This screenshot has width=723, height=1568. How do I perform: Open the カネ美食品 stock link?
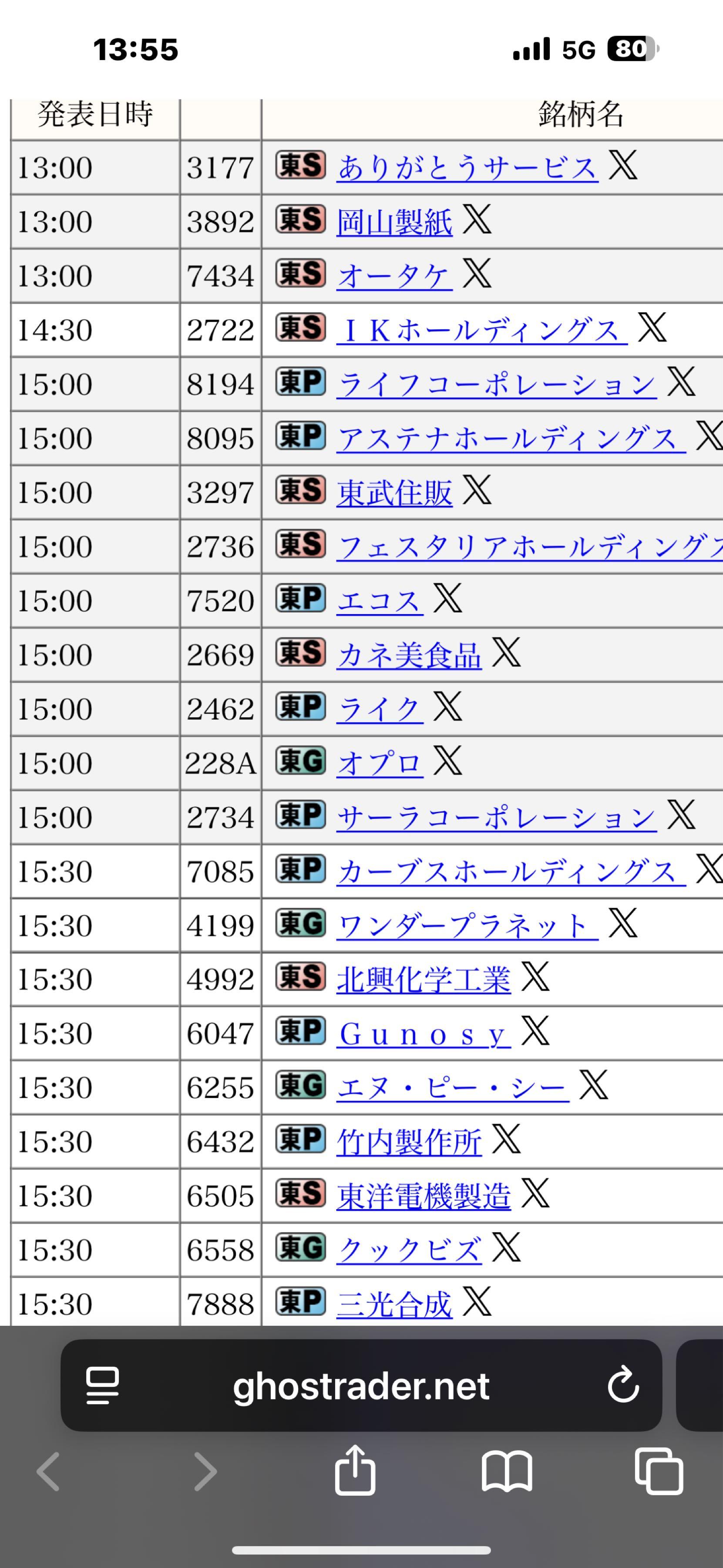click(409, 656)
